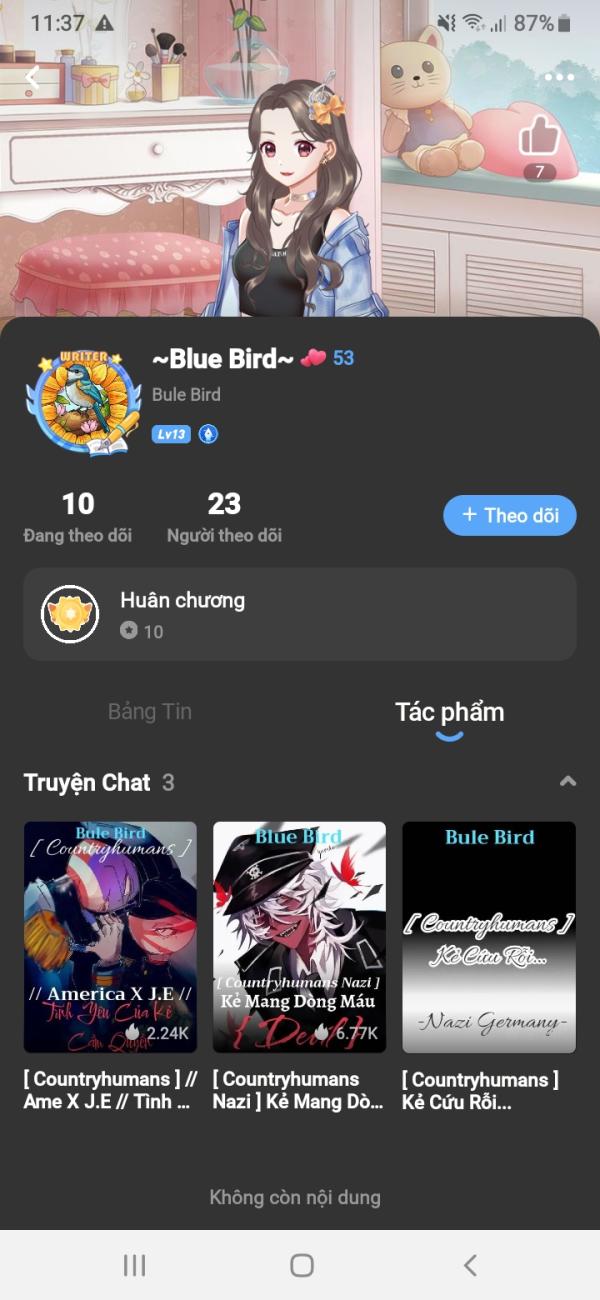Open recent apps from navigation bar
This screenshot has width=600, height=1300.
pyautogui.click(x=135, y=1265)
